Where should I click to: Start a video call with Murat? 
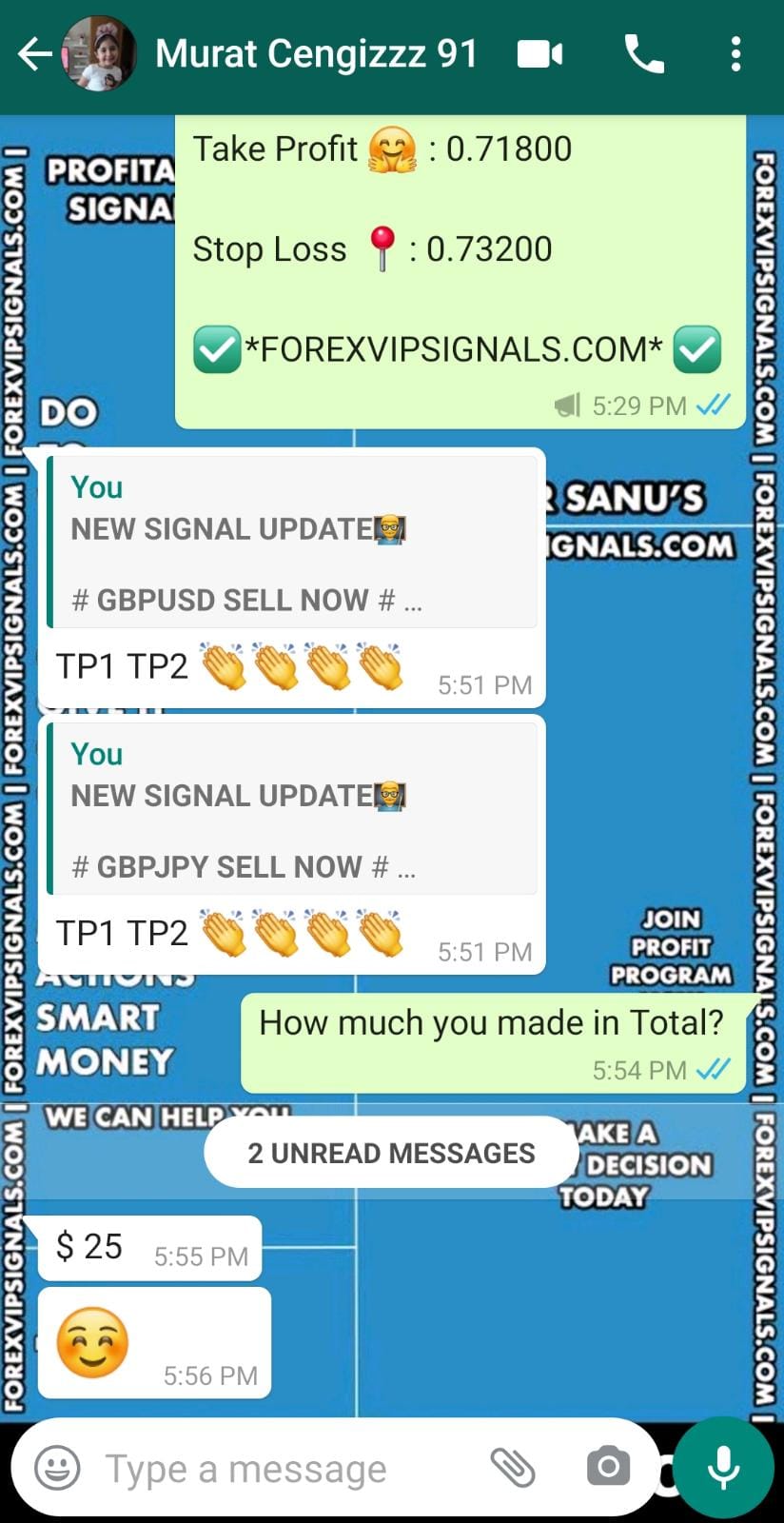click(539, 54)
